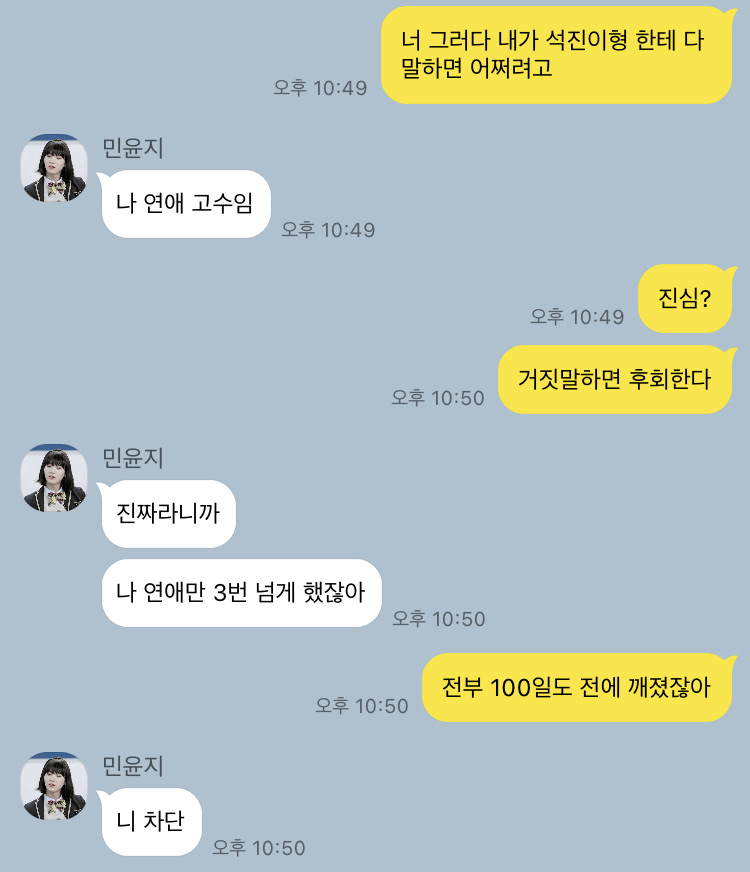Open 민윤지's profile photo beside "나 연애 고수임"
Viewport: 750px width, 872px height.
pos(55,169)
